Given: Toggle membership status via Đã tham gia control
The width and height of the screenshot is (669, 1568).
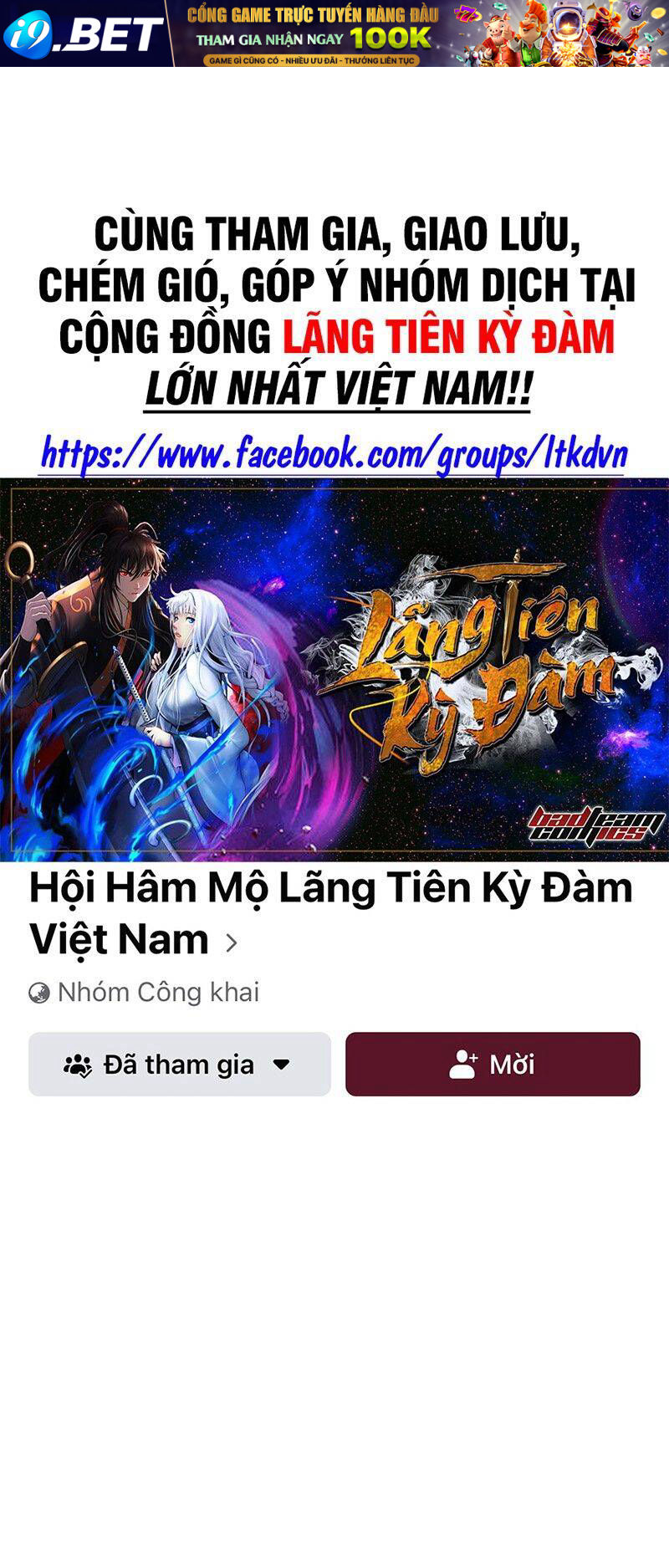Looking at the screenshot, I should click(178, 1064).
